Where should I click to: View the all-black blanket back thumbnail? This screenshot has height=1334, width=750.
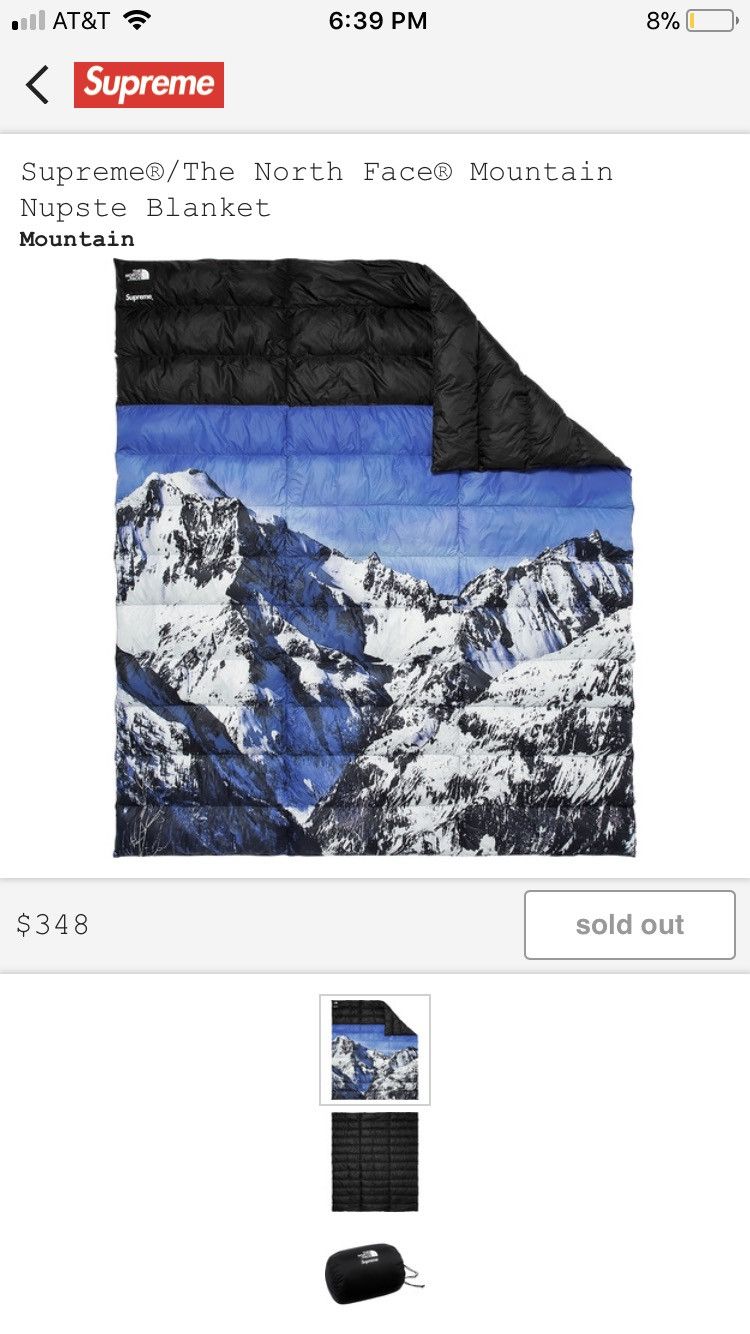[x=375, y=1162]
